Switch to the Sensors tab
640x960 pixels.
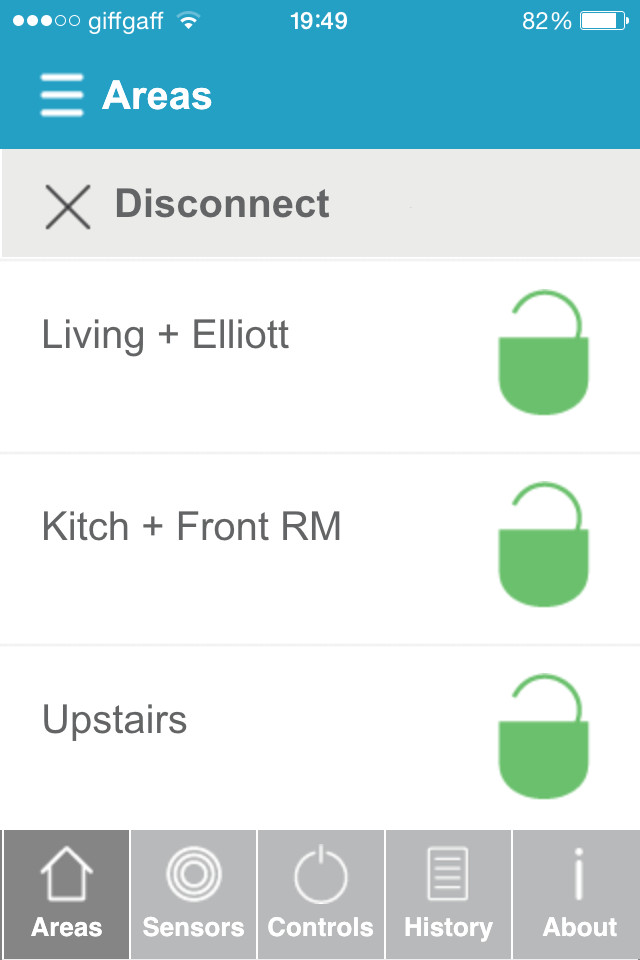click(193, 895)
